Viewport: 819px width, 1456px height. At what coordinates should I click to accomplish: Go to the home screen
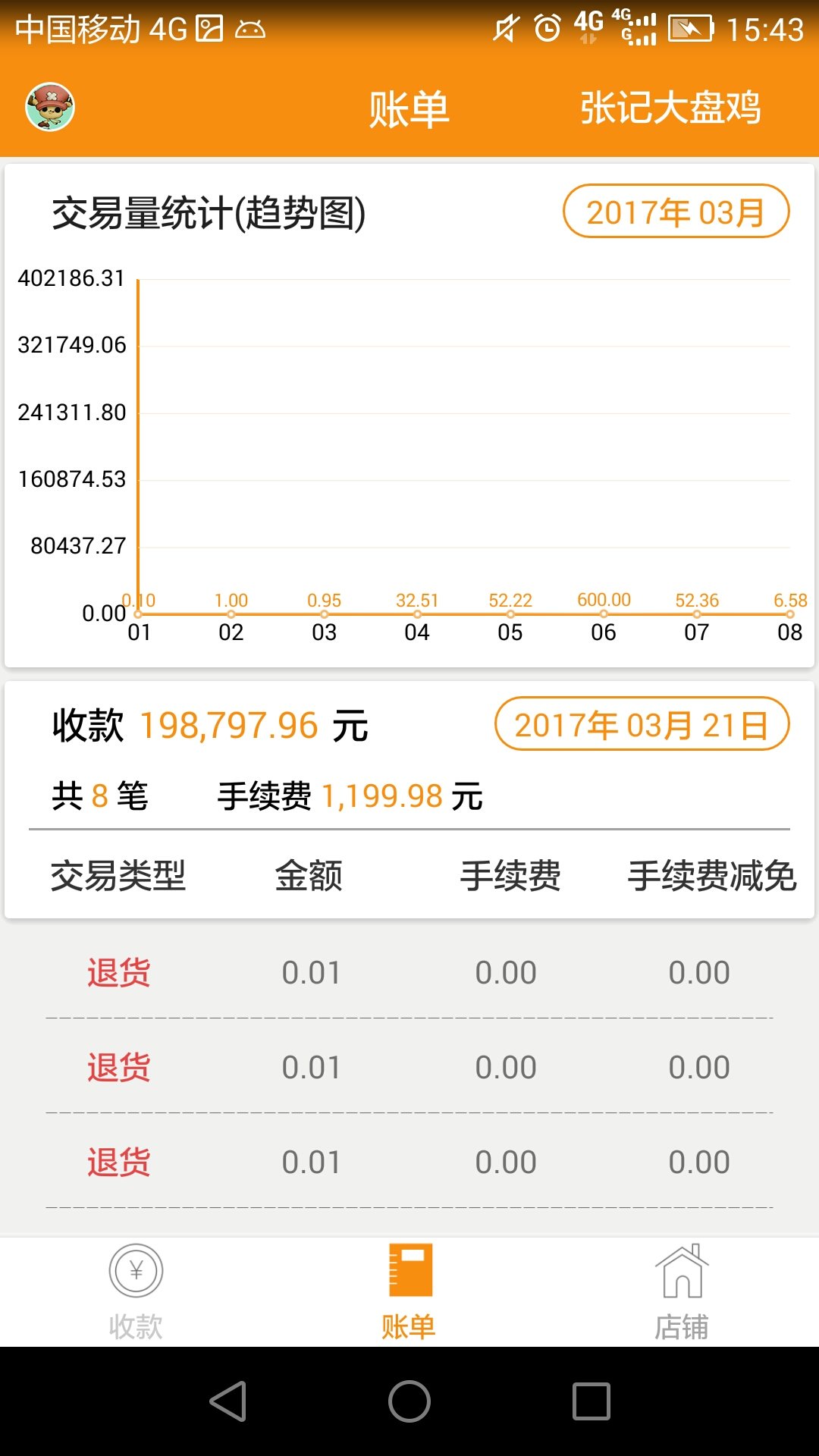(x=409, y=1401)
